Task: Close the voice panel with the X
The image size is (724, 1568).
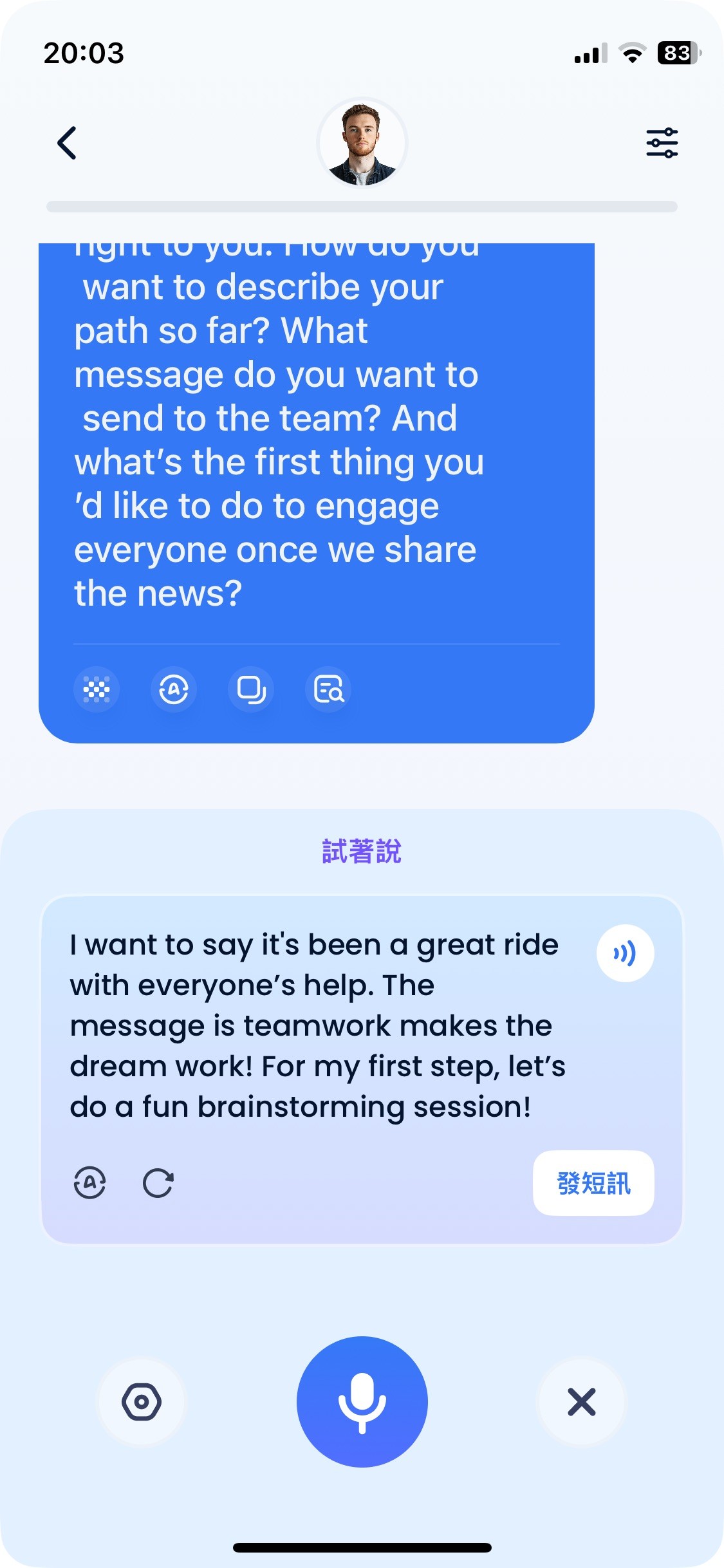Action: click(x=581, y=1401)
